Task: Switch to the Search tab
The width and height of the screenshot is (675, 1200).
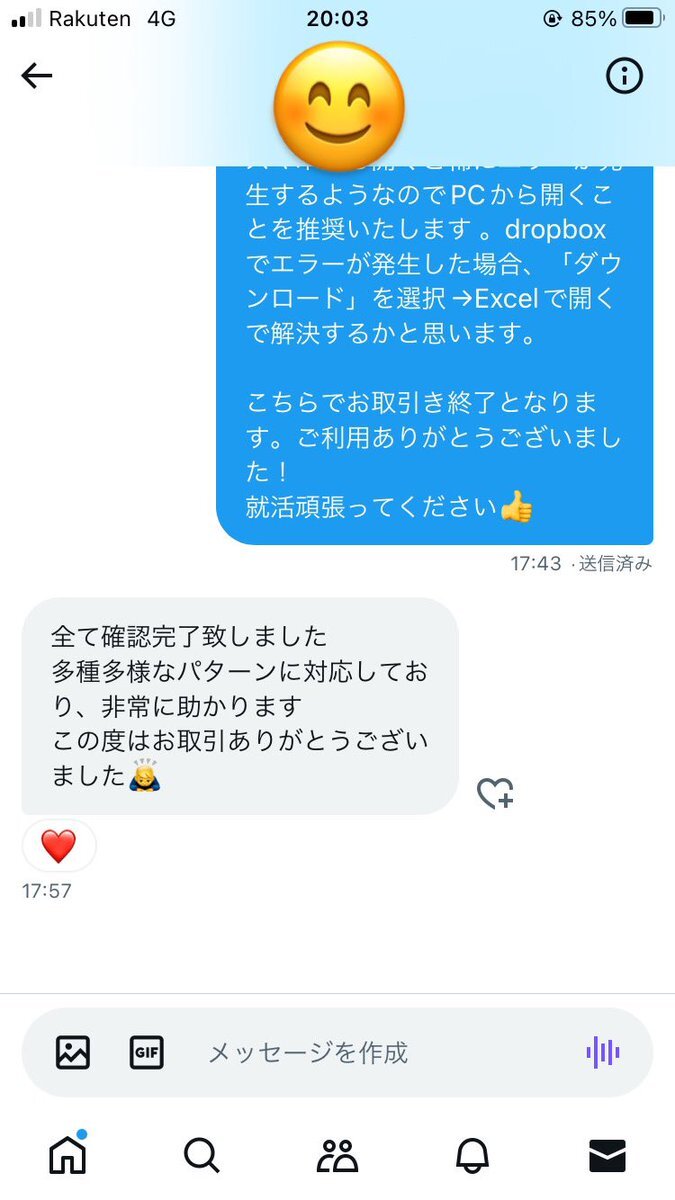Action: (202, 1155)
